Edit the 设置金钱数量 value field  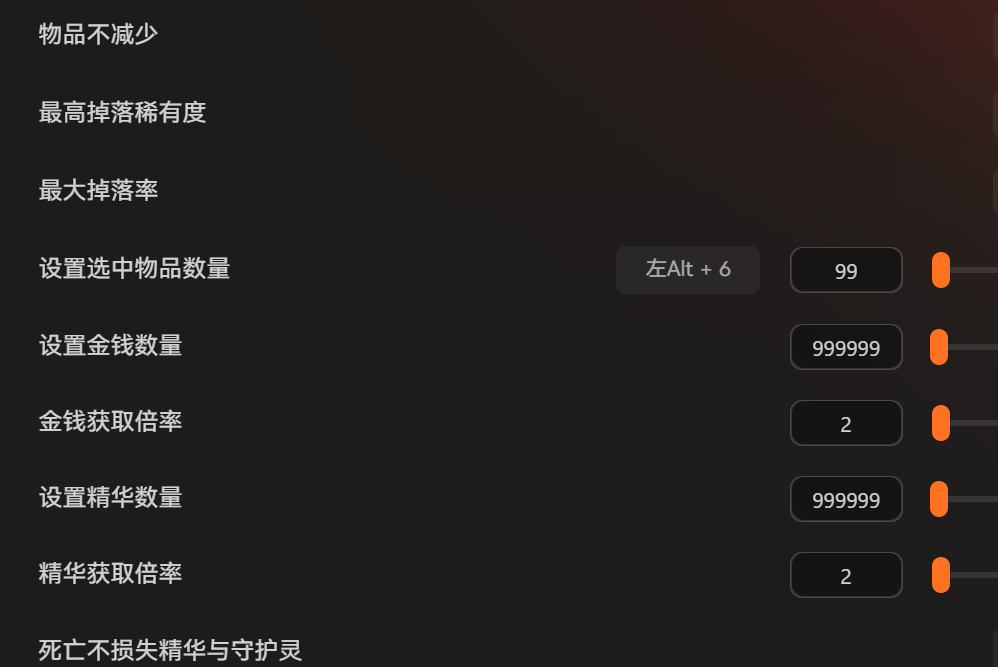[846, 347]
